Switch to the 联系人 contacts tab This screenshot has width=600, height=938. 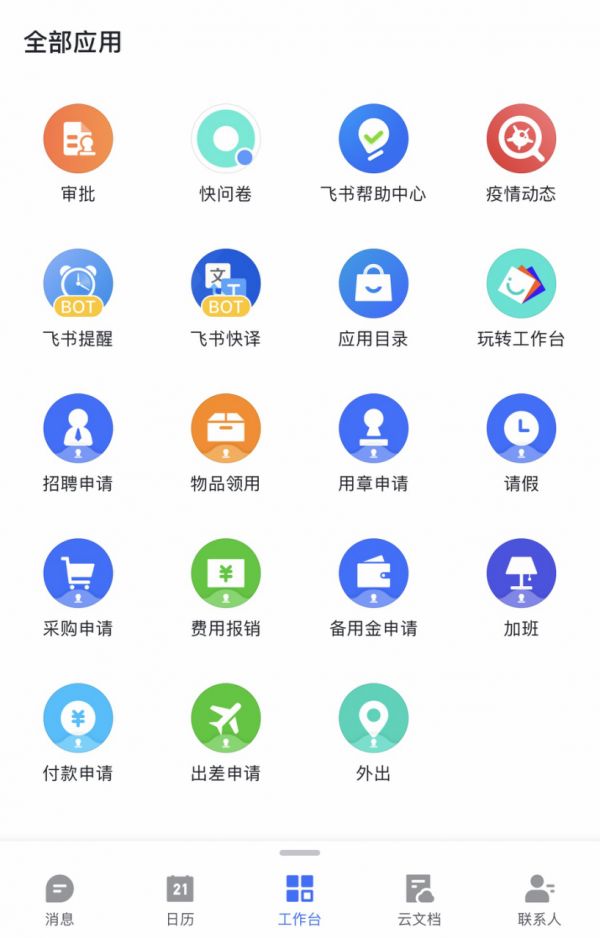click(540, 899)
